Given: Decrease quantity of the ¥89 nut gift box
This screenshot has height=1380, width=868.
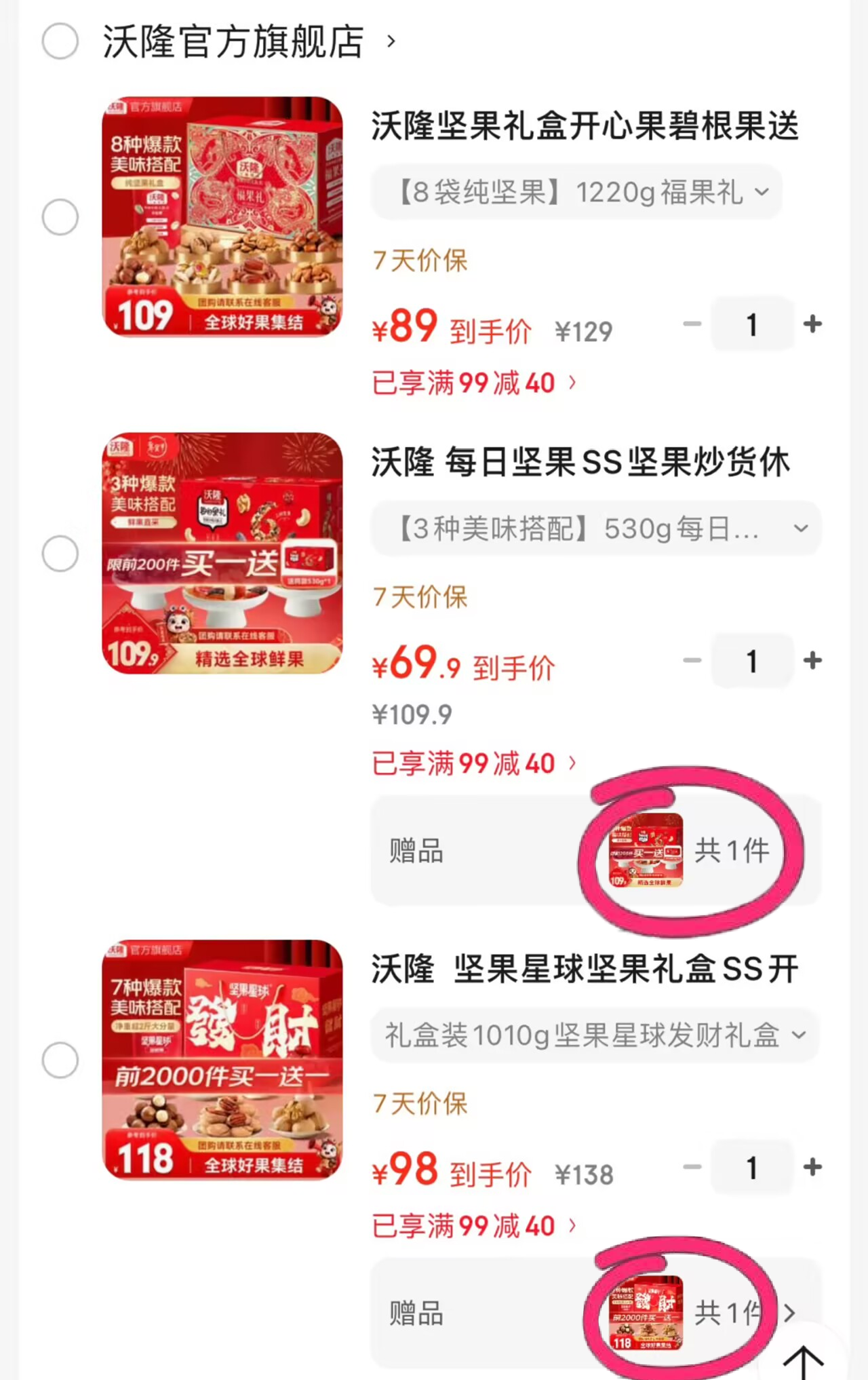Looking at the screenshot, I should click(692, 324).
